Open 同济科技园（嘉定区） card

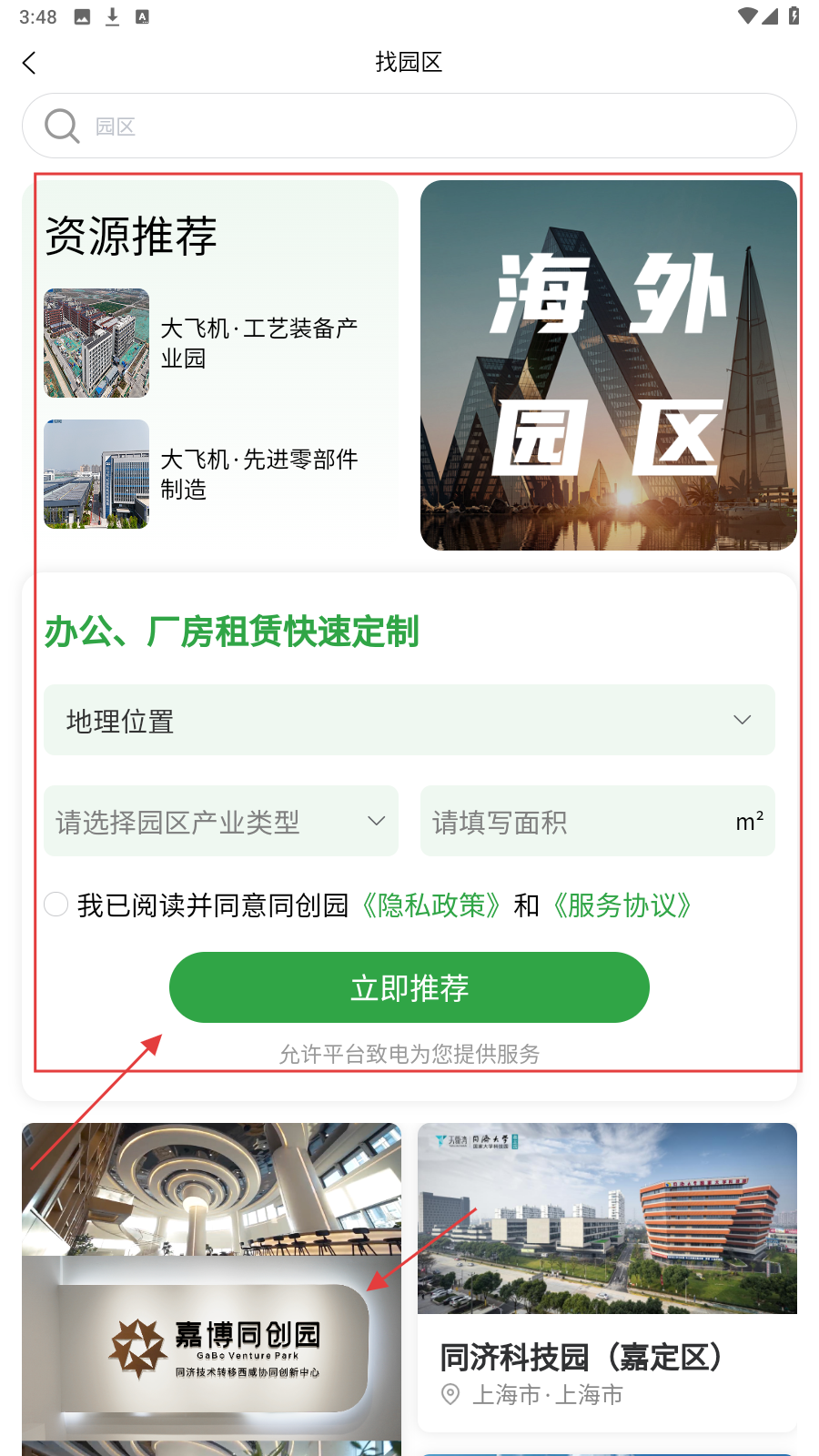[x=607, y=1274]
